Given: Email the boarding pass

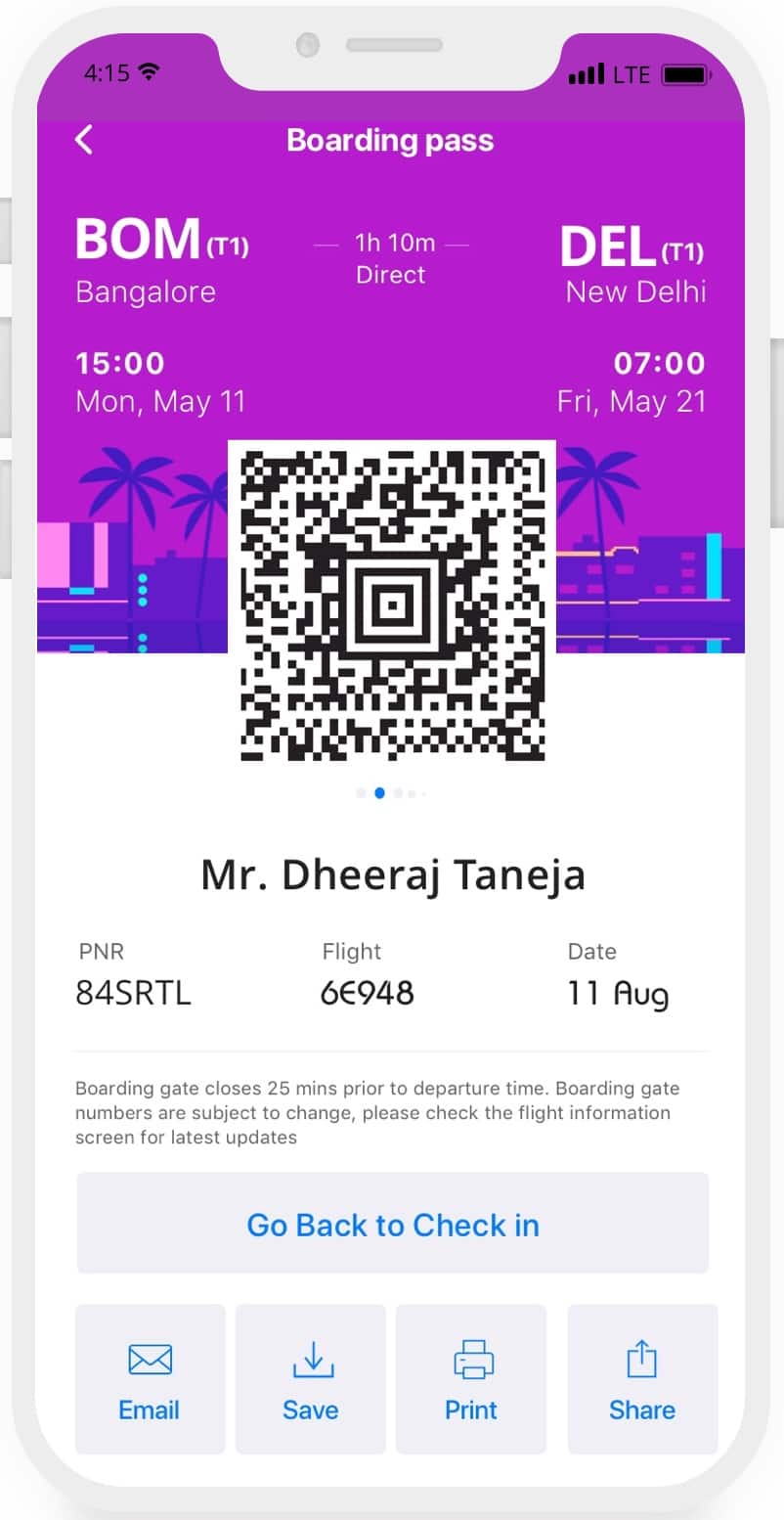Looking at the screenshot, I should click(150, 1379).
